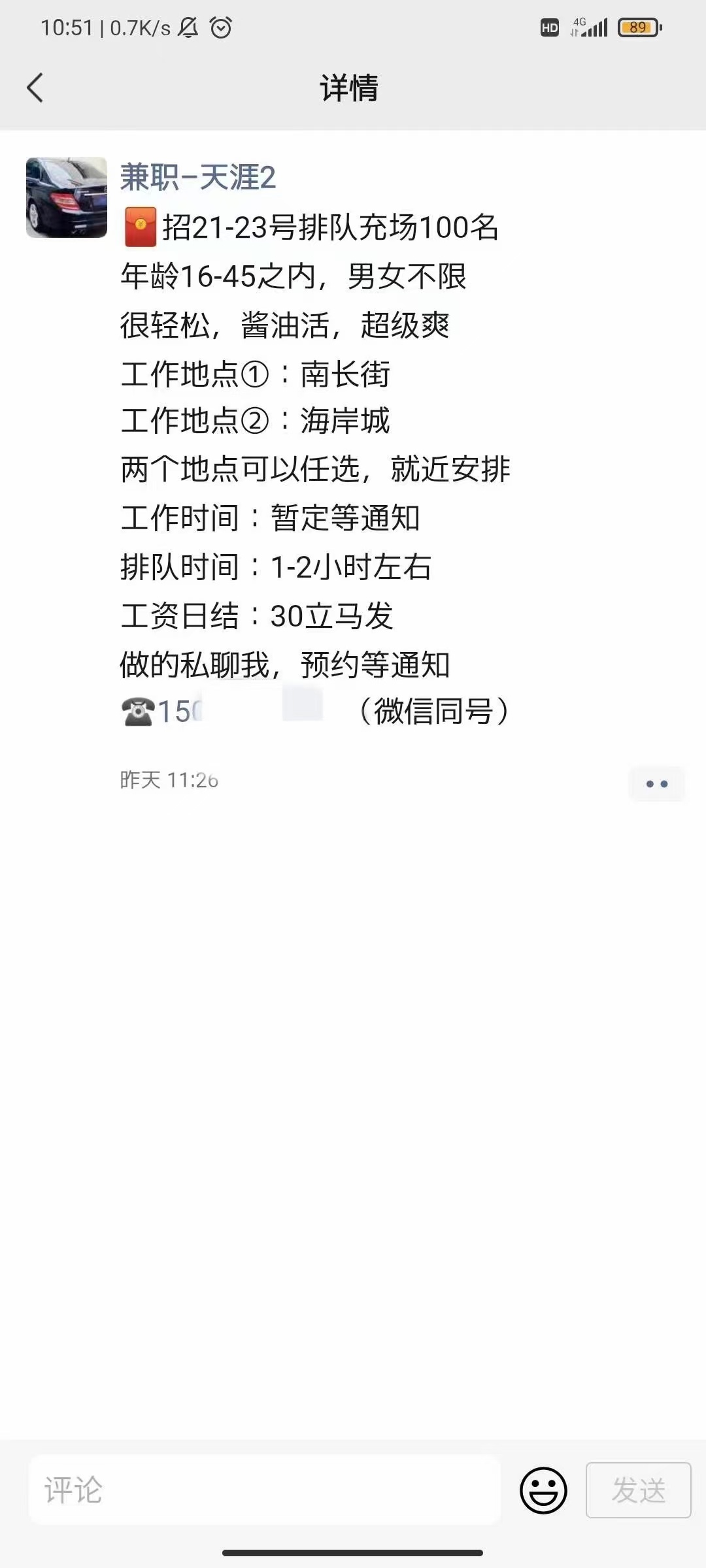Image resolution: width=706 pixels, height=1568 pixels.
Task: Tap the 评论 comment input field
Action: click(265, 1490)
